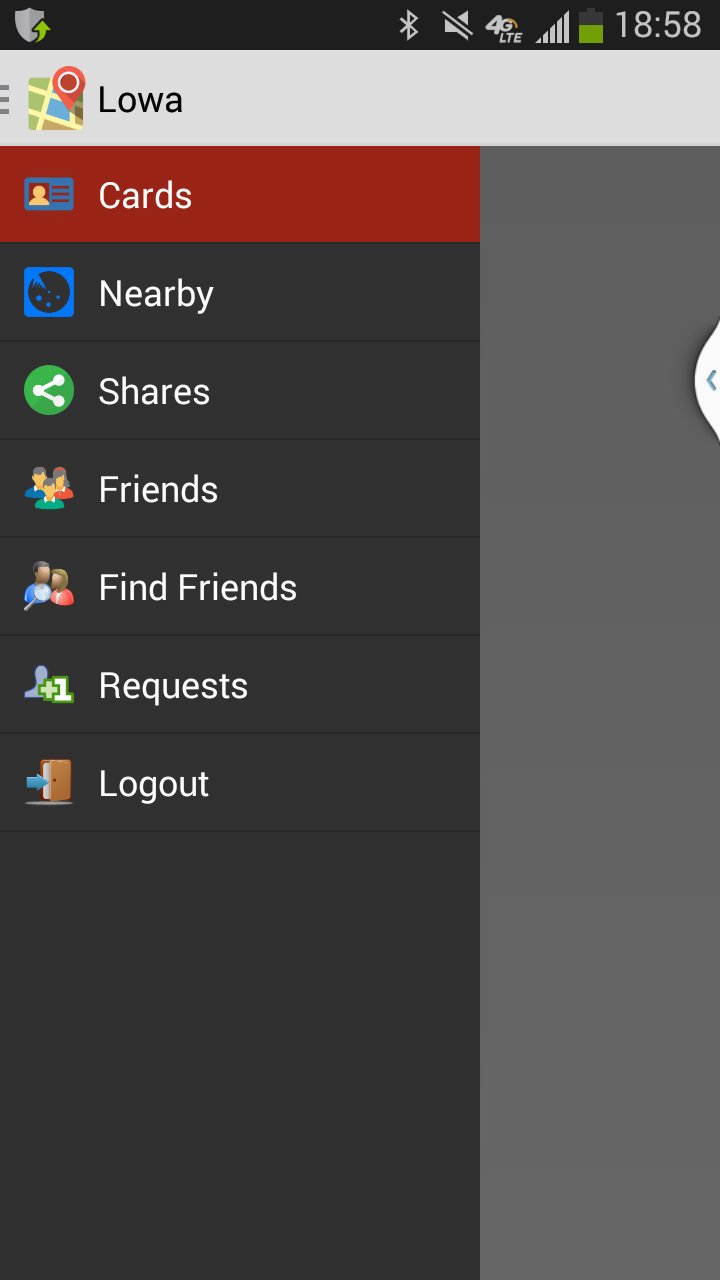View pending friend Requests
Viewport: 720px width, 1280px height.
pyautogui.click(x=173, y=684)
